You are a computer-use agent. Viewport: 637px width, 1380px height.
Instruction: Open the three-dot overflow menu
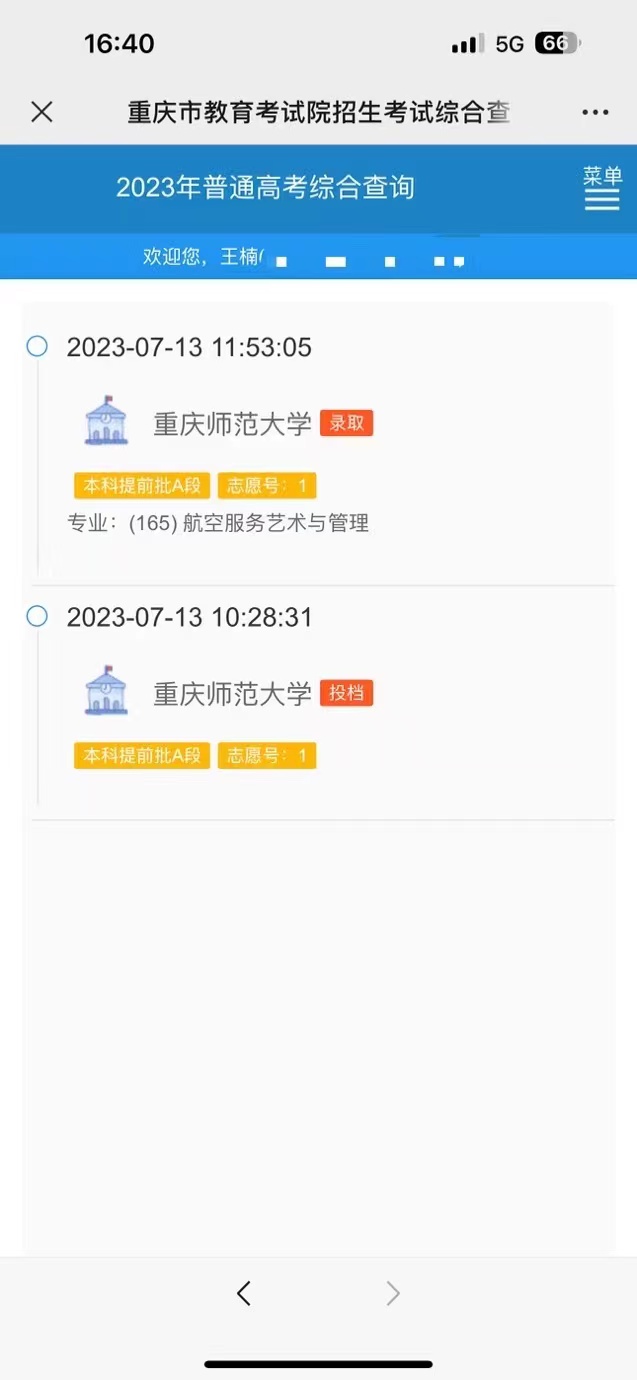coord(595,112)
